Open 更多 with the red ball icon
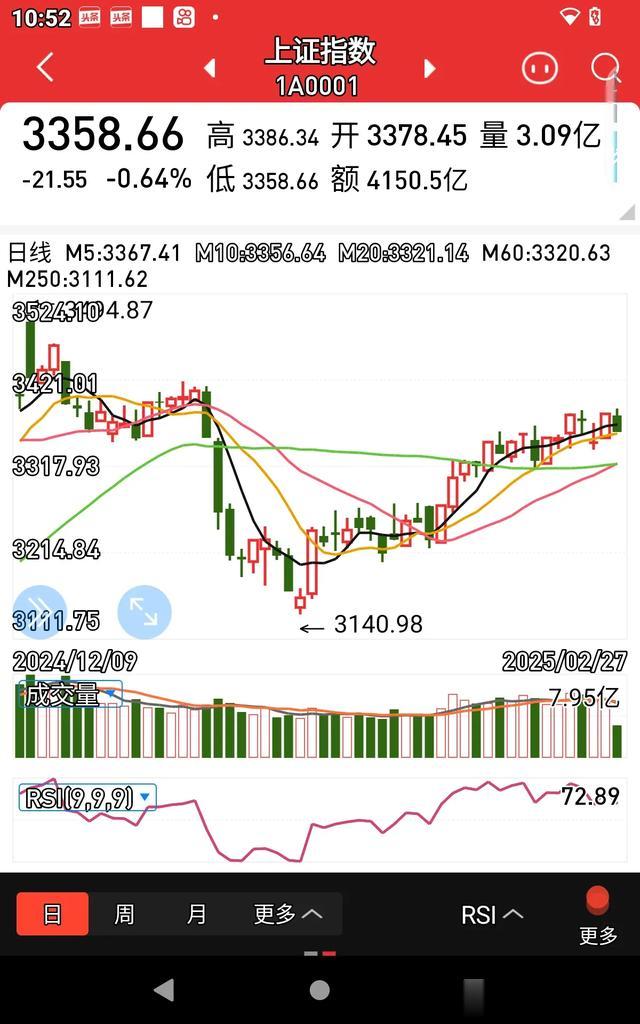 [598, 916]
